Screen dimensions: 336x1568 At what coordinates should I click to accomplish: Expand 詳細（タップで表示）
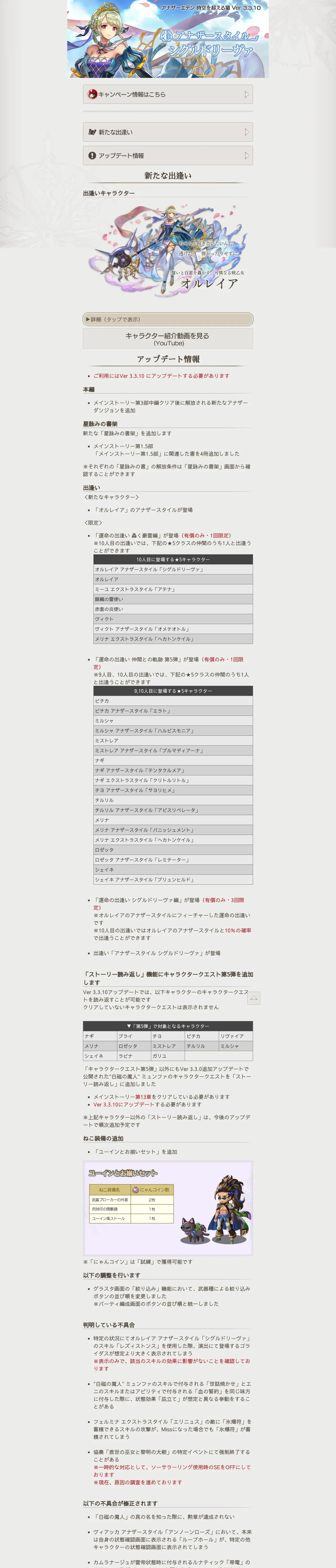tap(168, 319)
